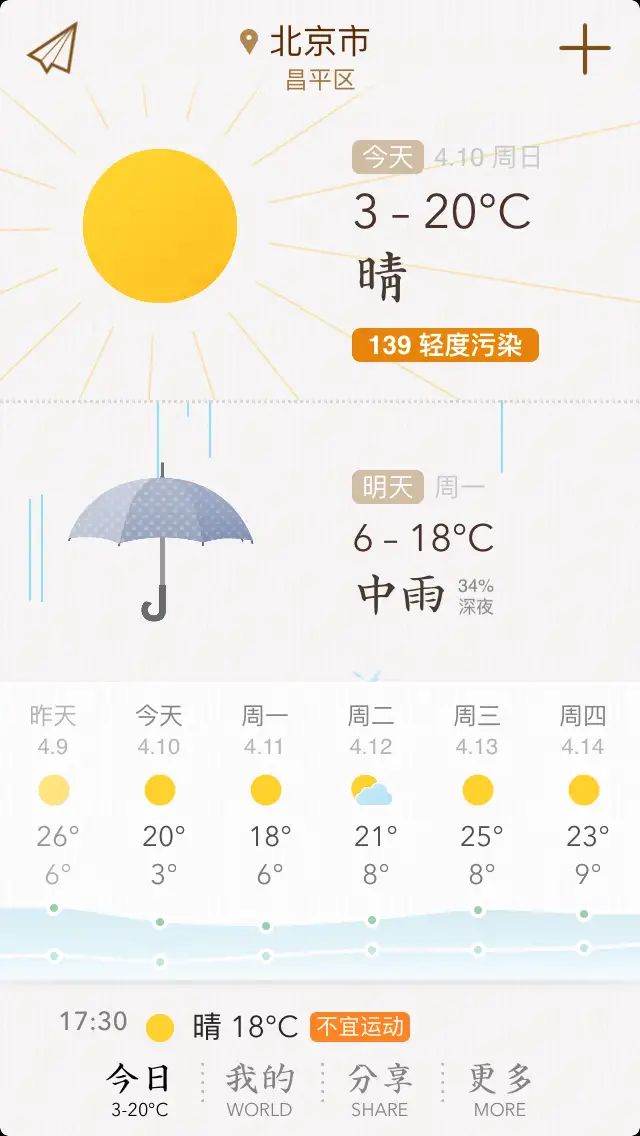
Task: Tap the paper plane icon
Action: (x=53, y=48)
